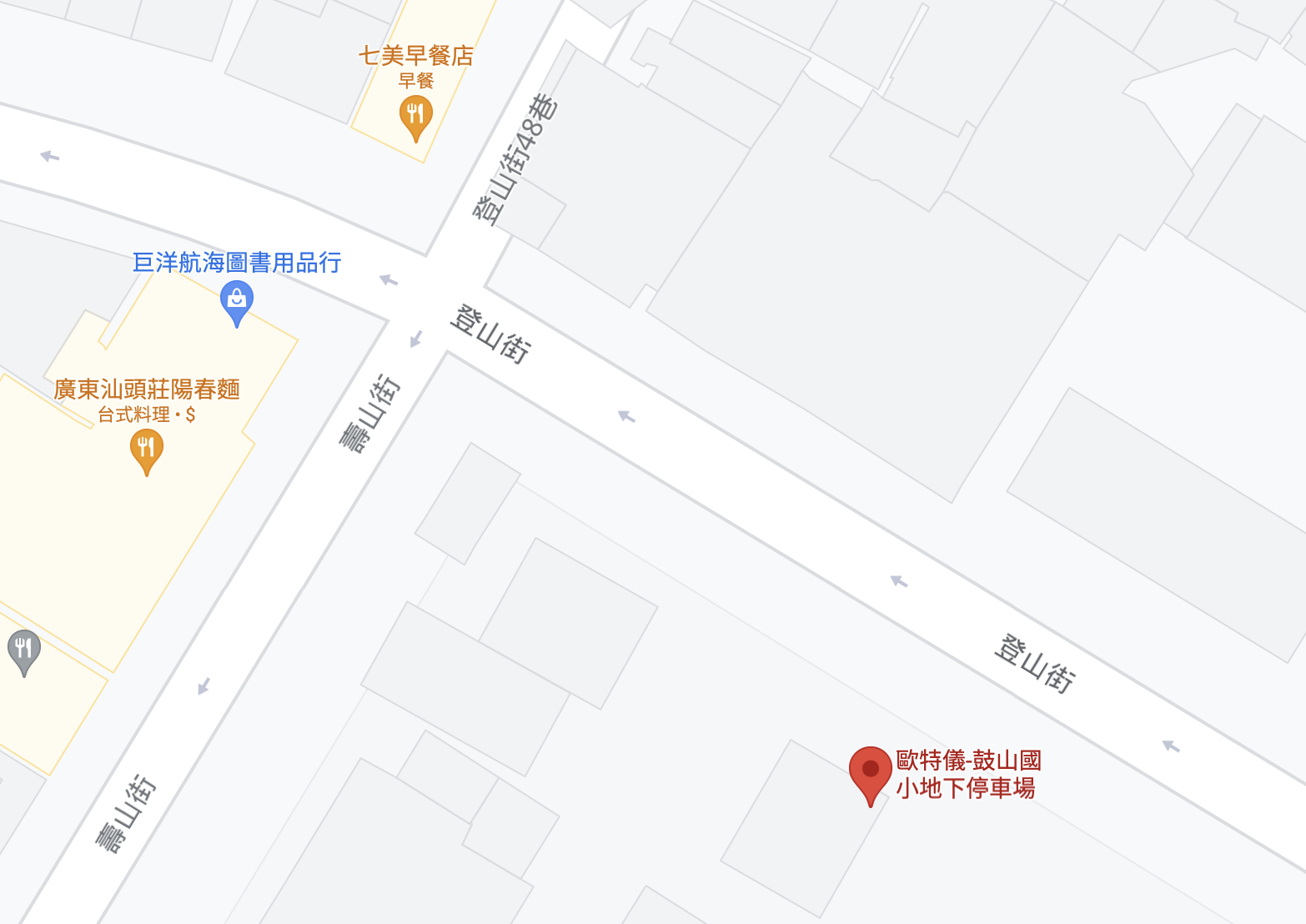Open the 七美早餐店 breakfast restaurant marker
The image size is (1306, 924).
coord(415,114)
